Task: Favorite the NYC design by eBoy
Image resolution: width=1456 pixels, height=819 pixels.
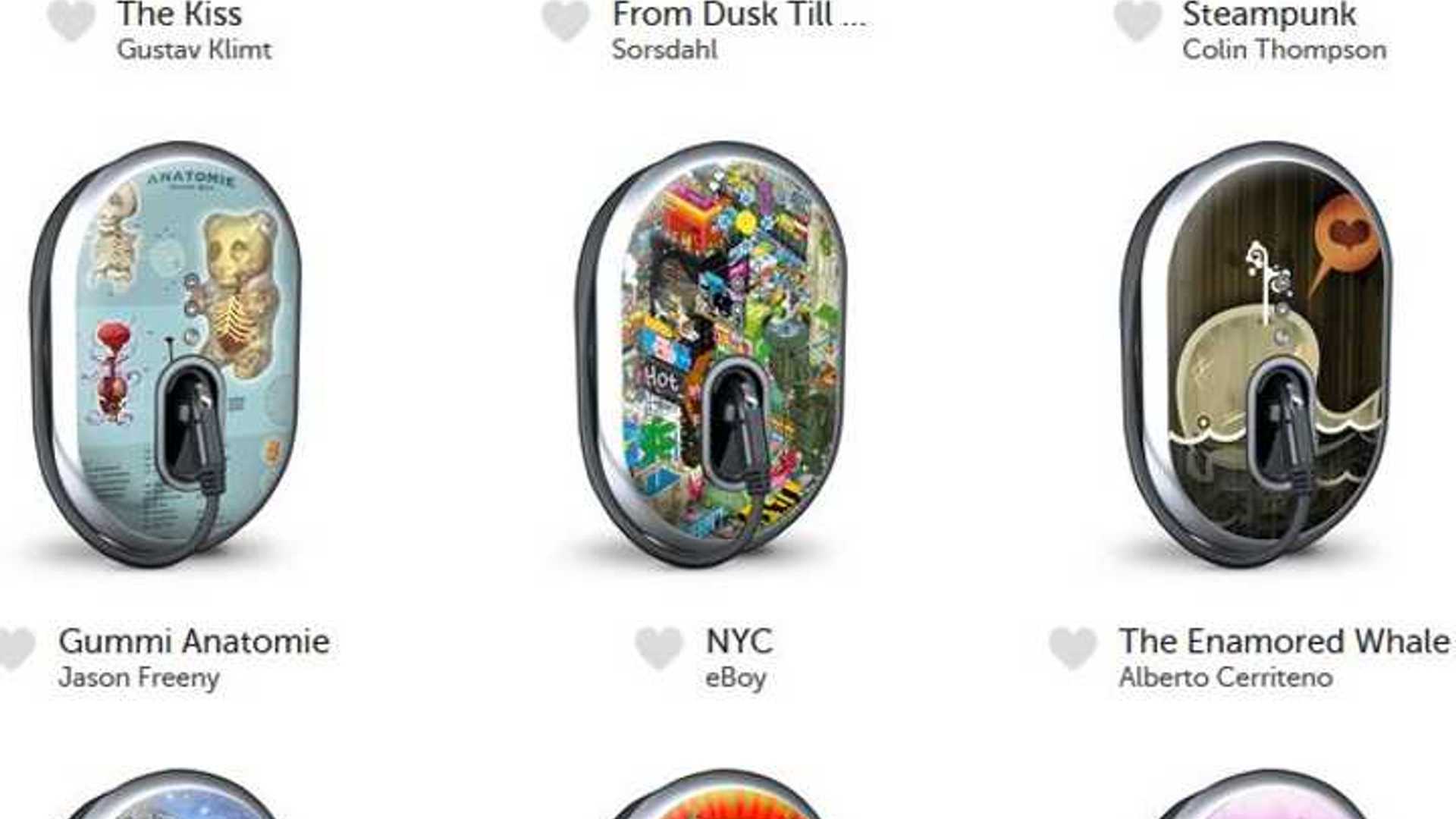Action: click(658, 648)
